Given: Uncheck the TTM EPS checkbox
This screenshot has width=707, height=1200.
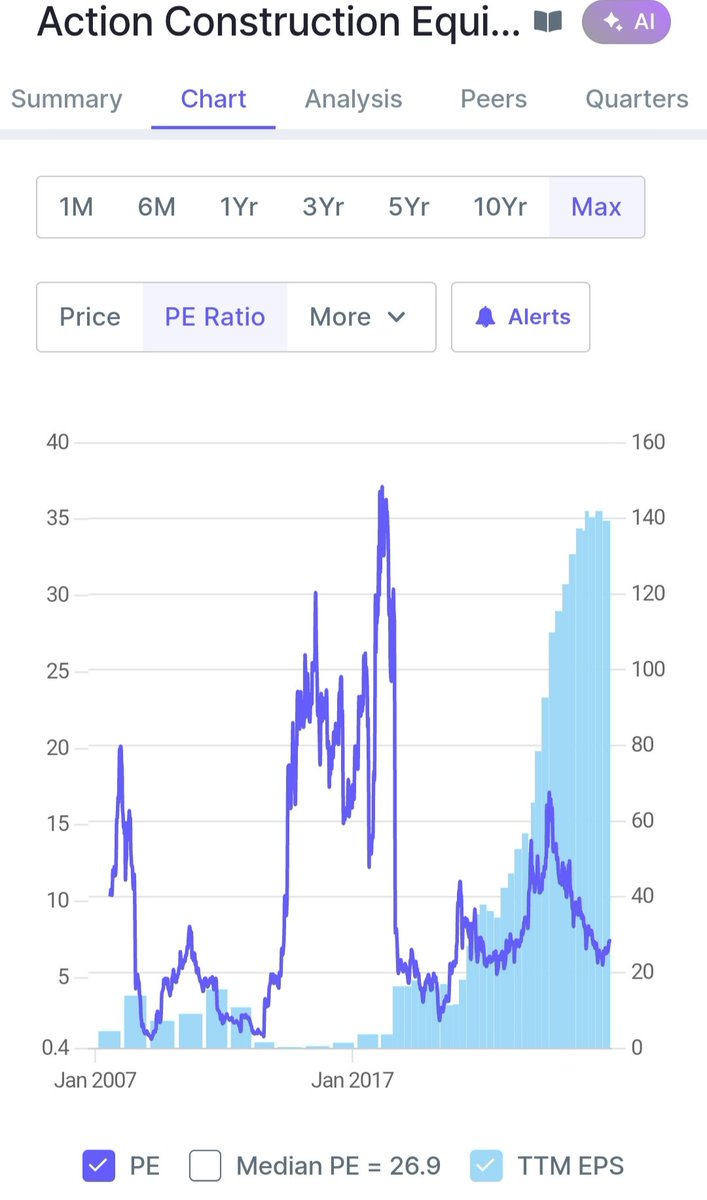Looking at the screenshot, I should pos(486,1165).
